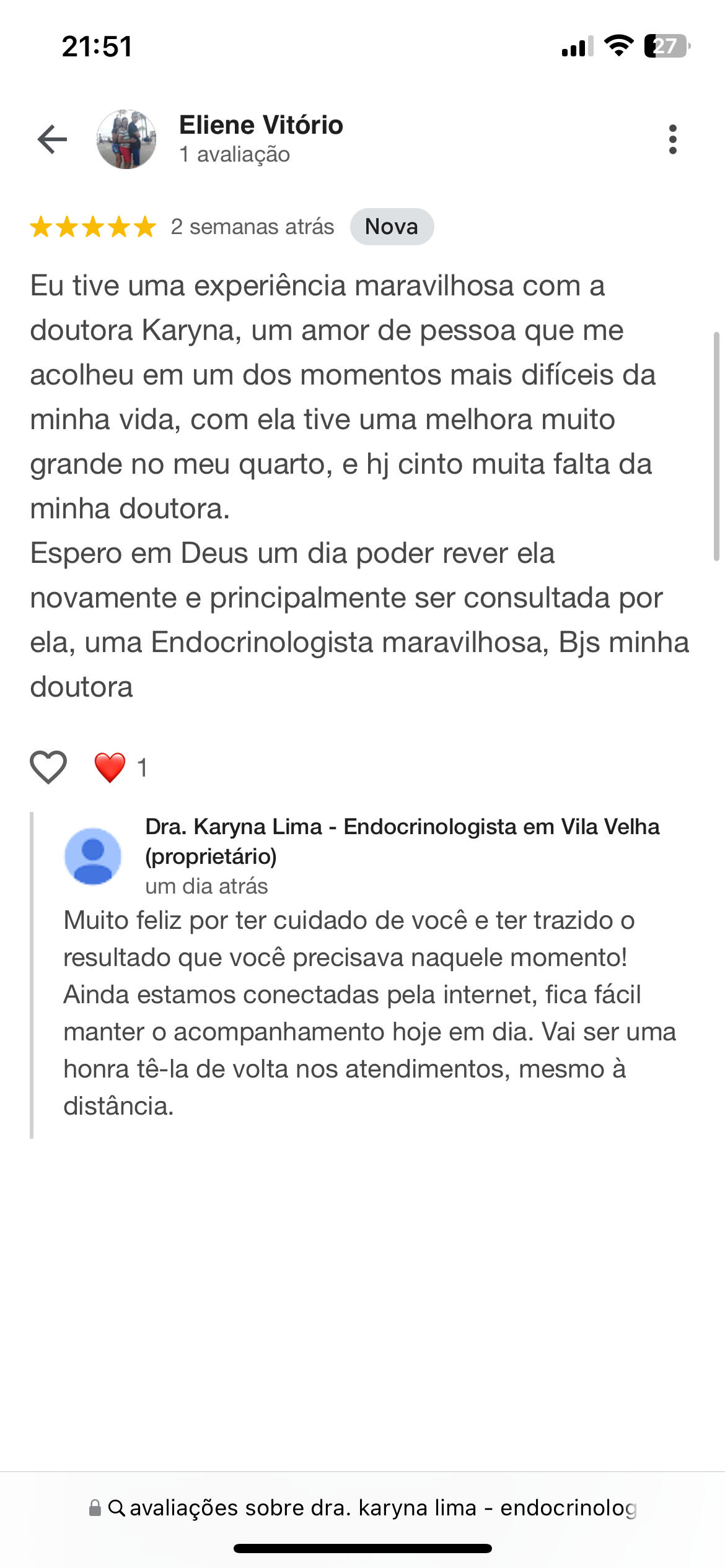The image size is (725, 1568).
Task: Like the review with the heart outline
Action: click(48, 767)
